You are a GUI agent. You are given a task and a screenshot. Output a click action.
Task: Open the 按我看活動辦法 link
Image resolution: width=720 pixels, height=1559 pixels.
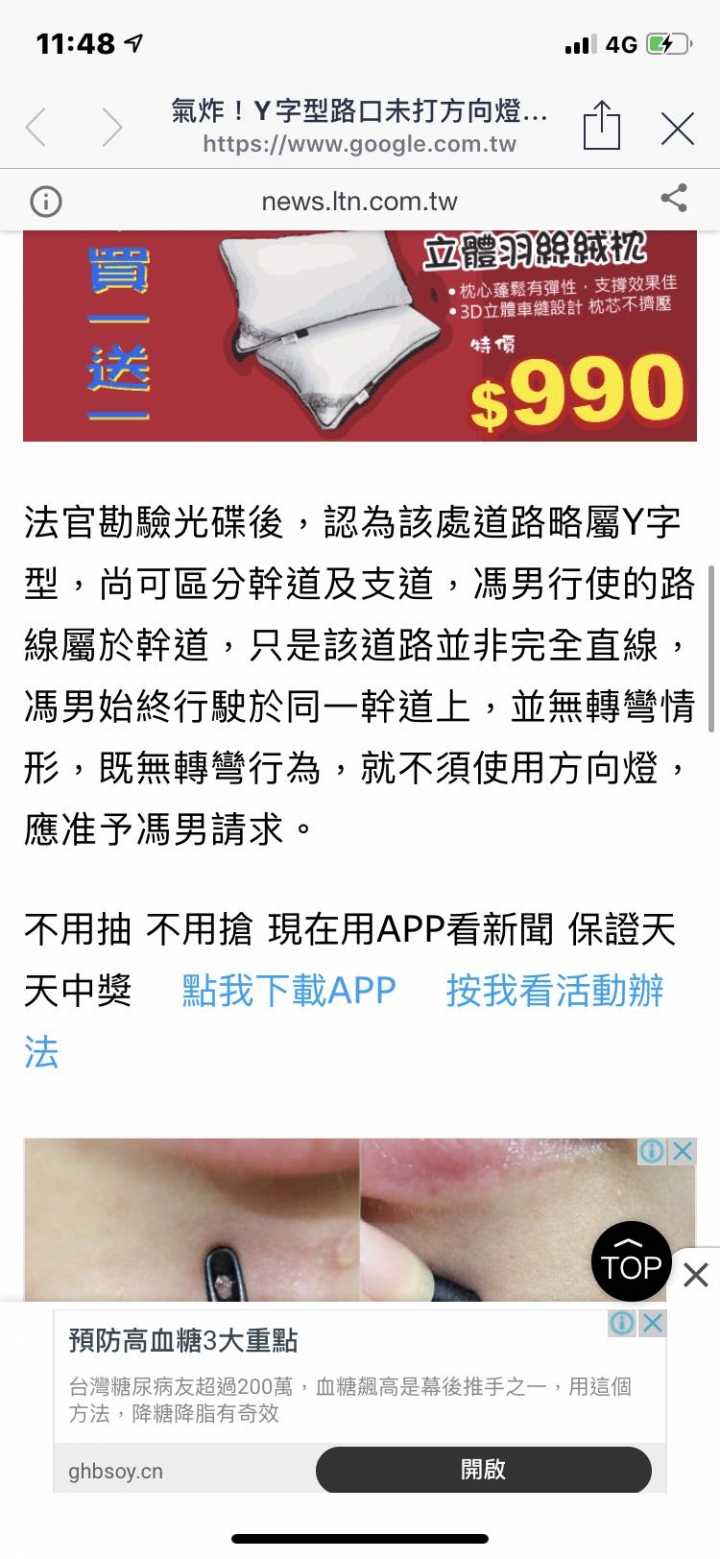(554, 991)
